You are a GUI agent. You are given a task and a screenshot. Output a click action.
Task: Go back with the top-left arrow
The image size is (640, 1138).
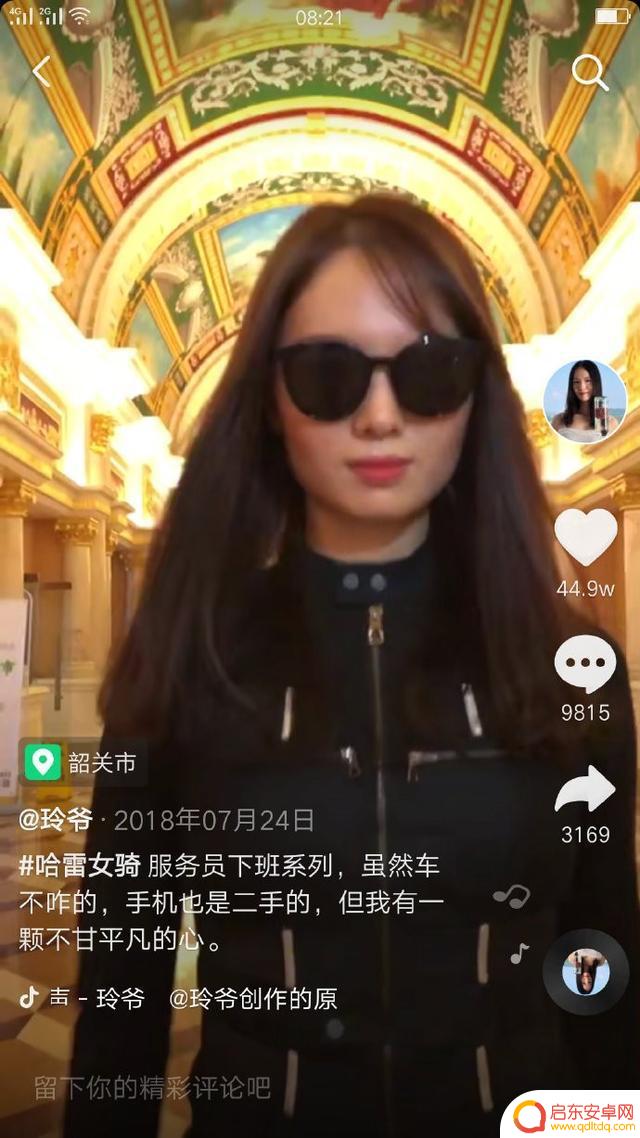coord(41,72)
